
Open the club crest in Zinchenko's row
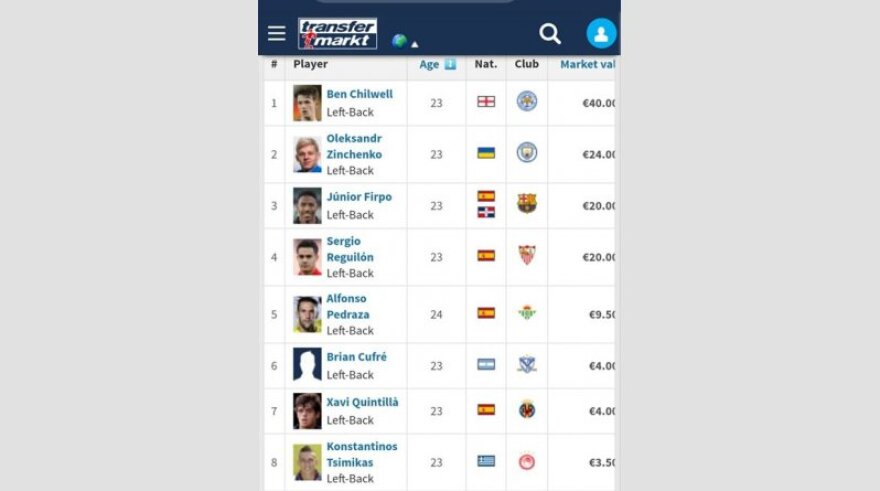527,152
